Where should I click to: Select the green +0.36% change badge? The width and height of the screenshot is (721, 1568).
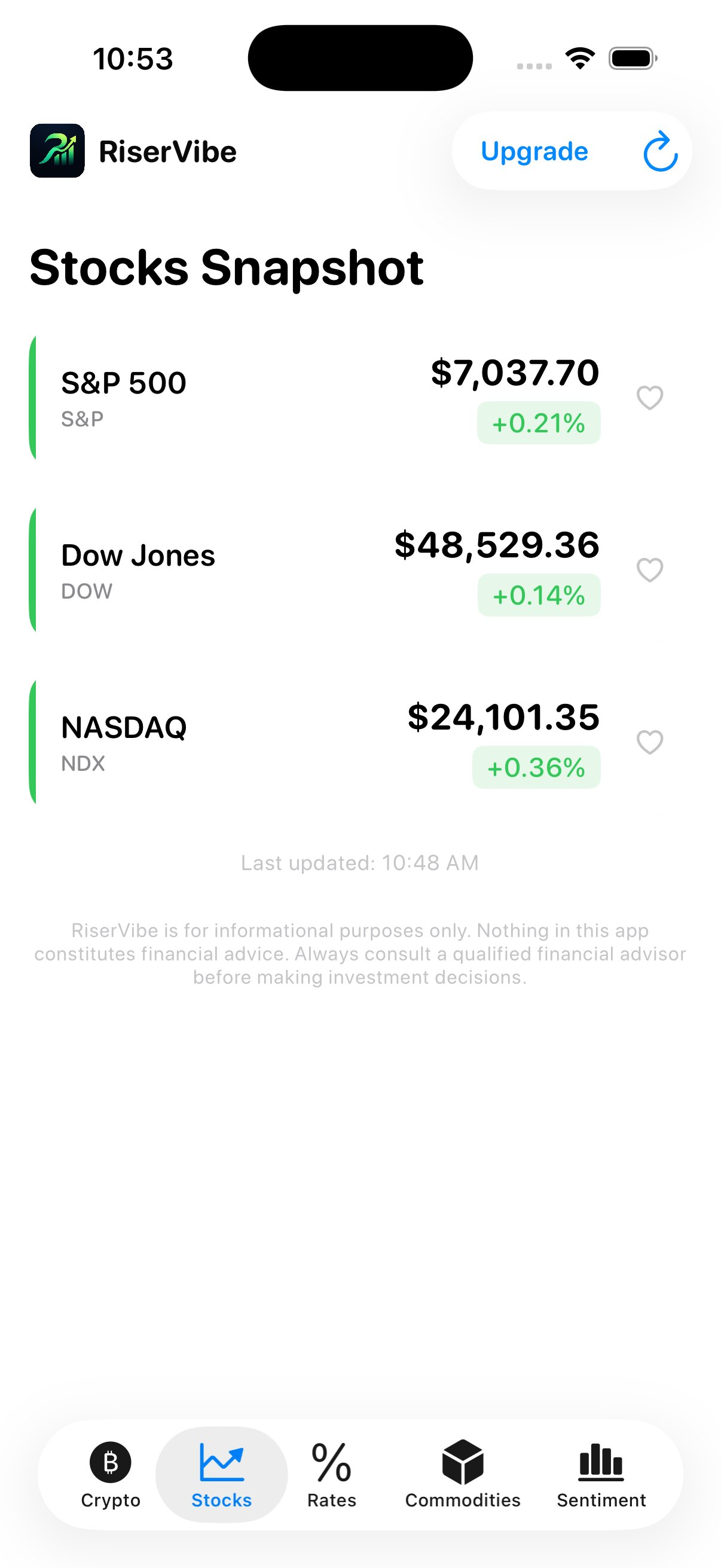point(536,767)
